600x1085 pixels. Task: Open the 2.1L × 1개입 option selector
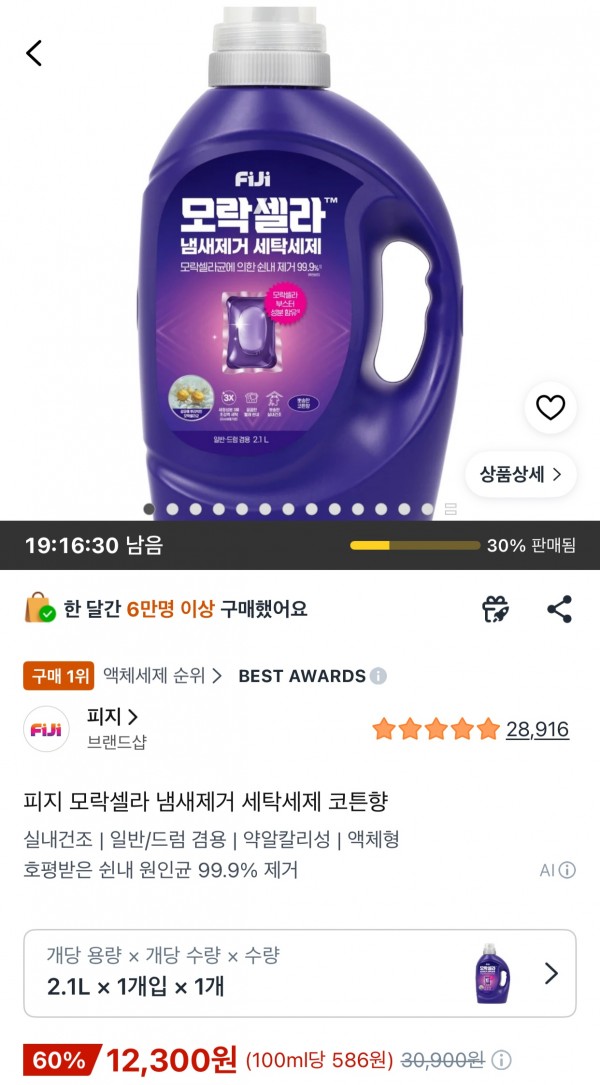click(300, 973)
